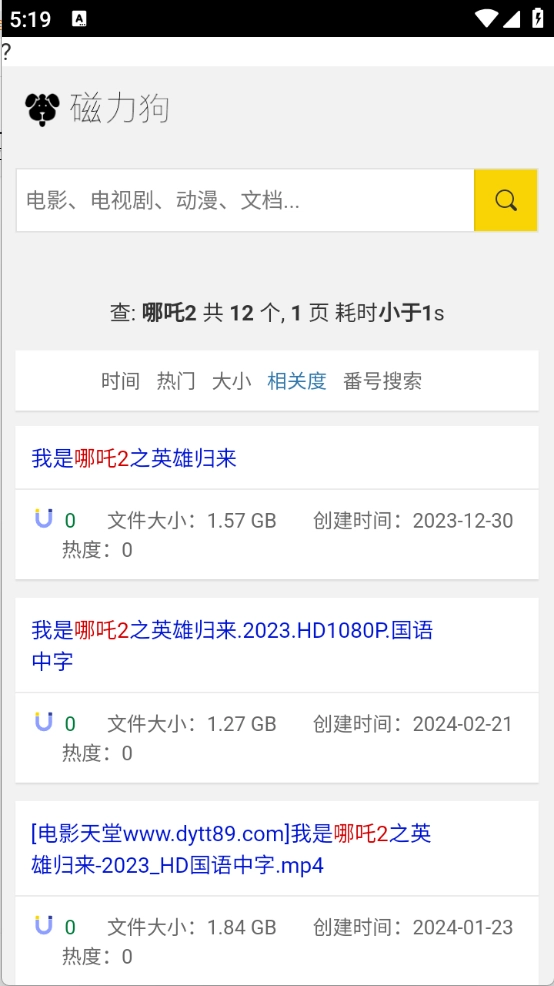
Task: Tap the magnet icon of the 1.84 GB result
Action: (x=43, y=925)
